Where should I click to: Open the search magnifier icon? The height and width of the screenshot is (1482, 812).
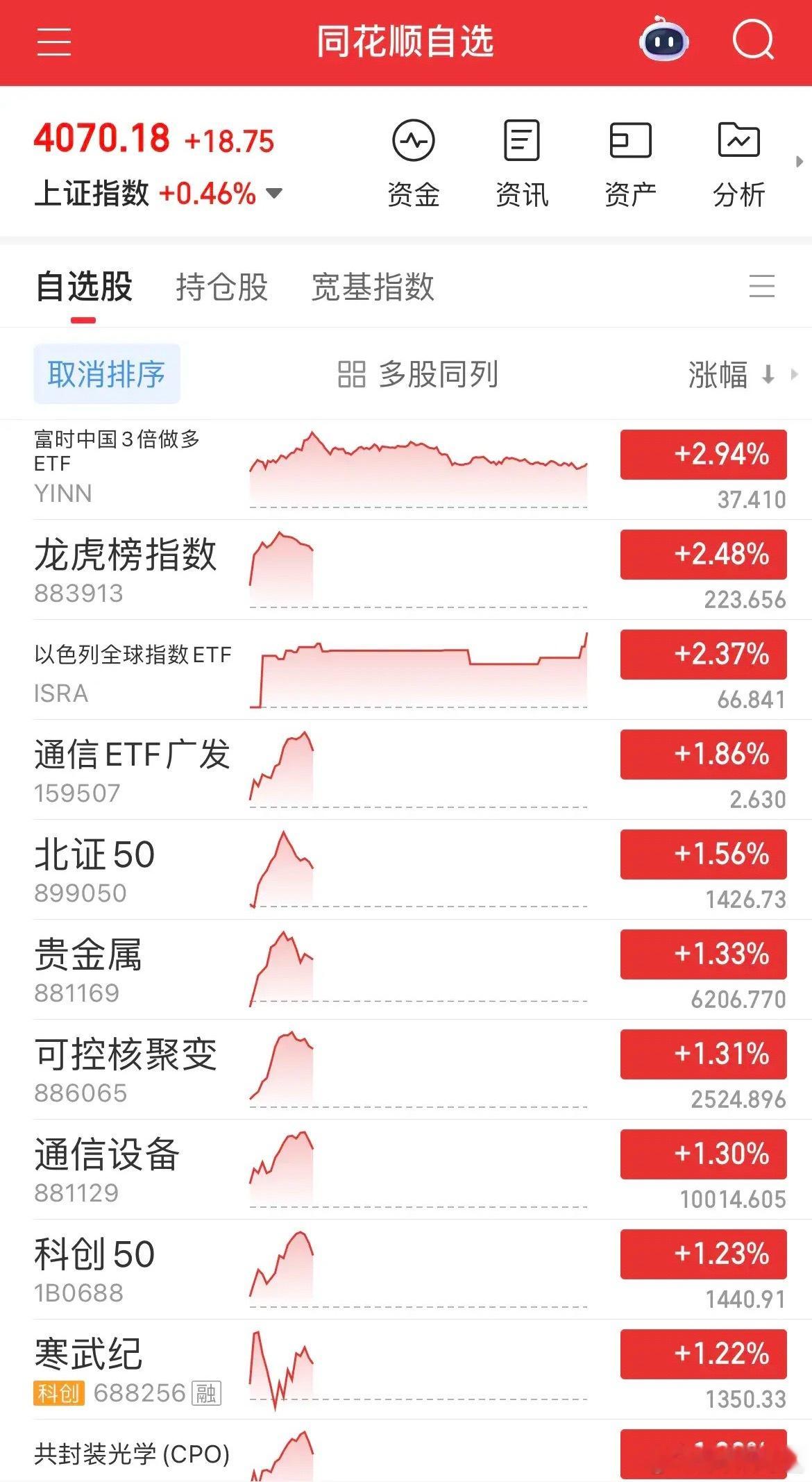click(x=753, y=41)
